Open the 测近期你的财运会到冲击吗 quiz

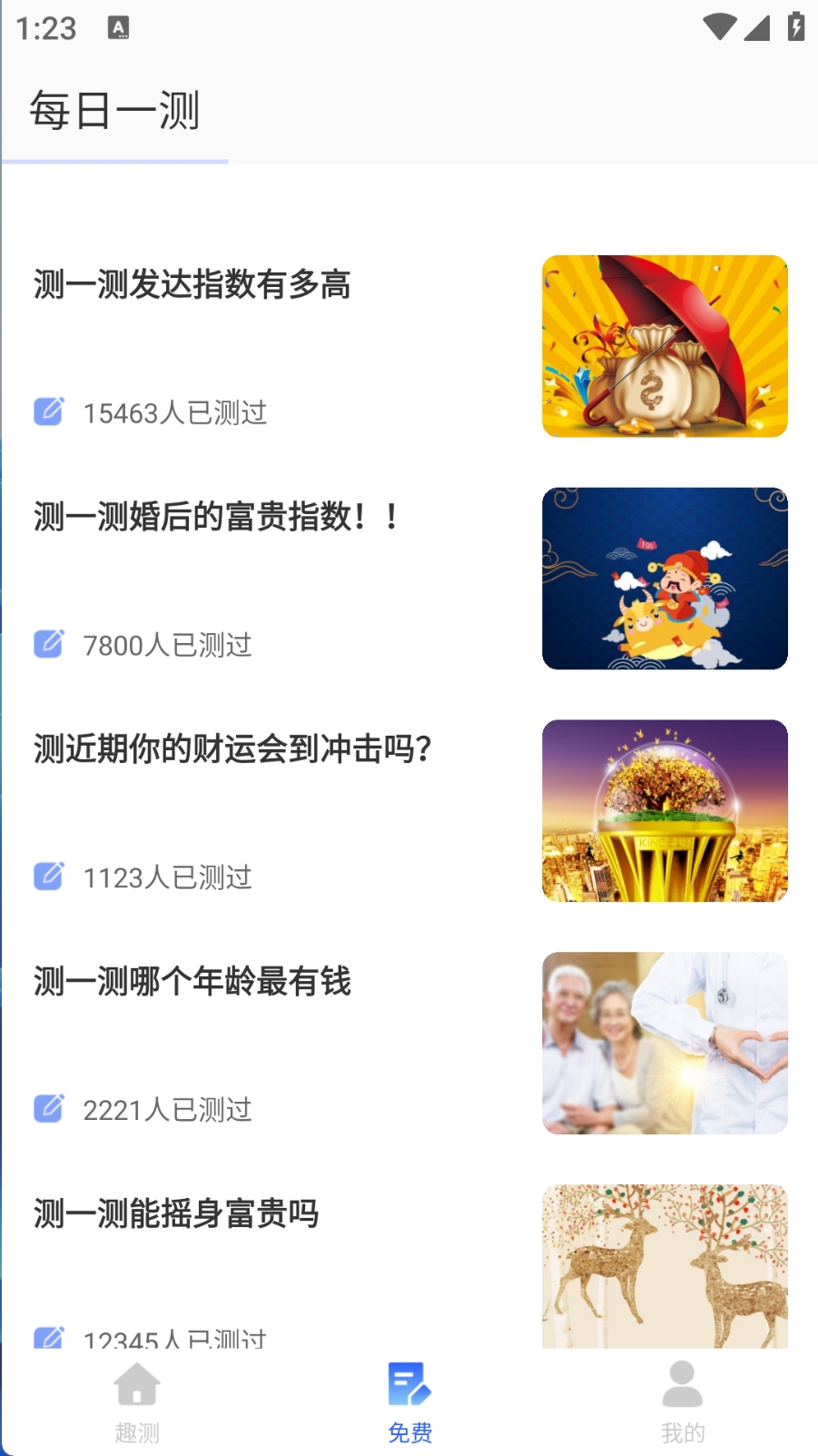(232, 749)
